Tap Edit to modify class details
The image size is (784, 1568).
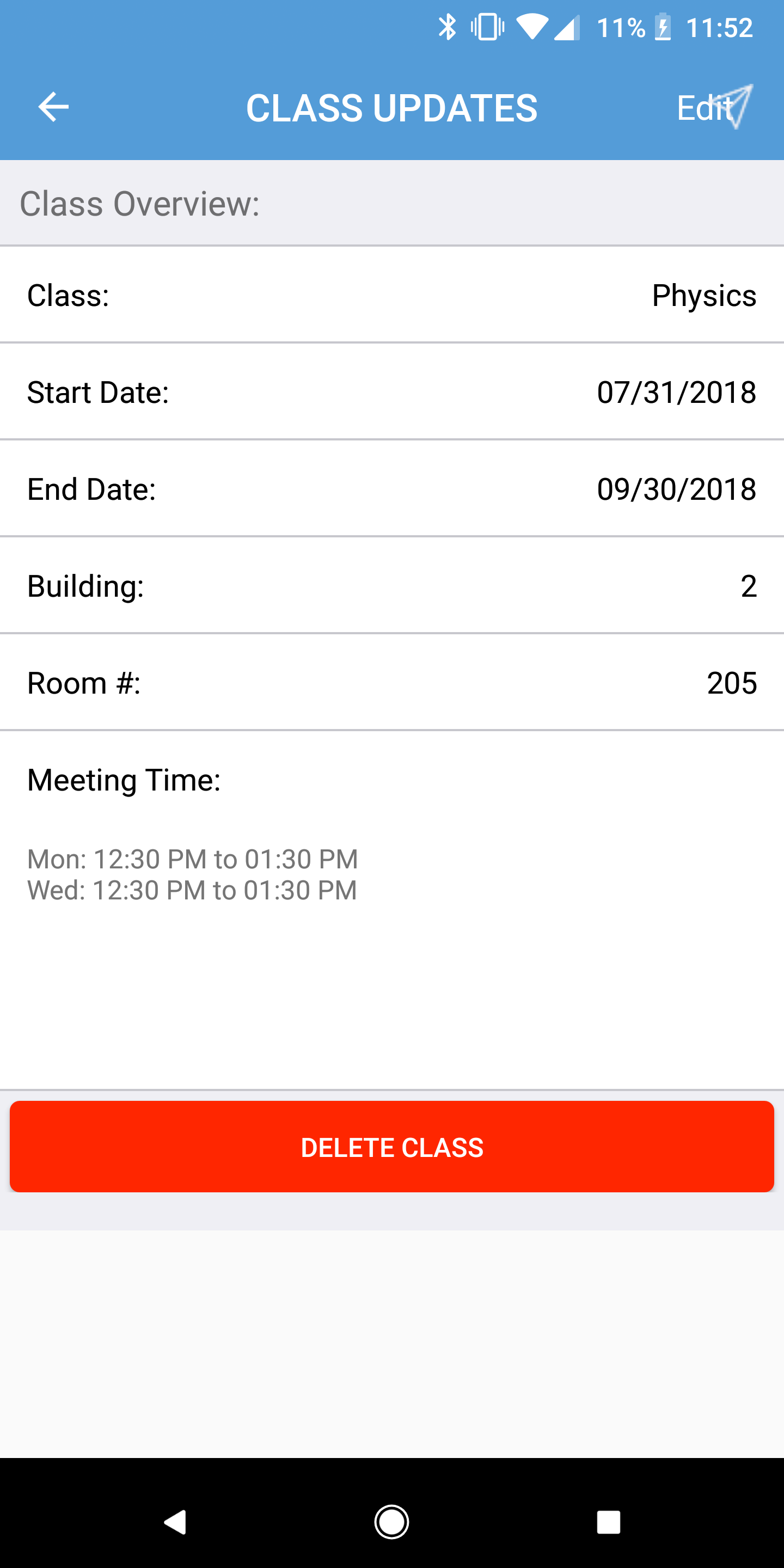click(705, 108)
